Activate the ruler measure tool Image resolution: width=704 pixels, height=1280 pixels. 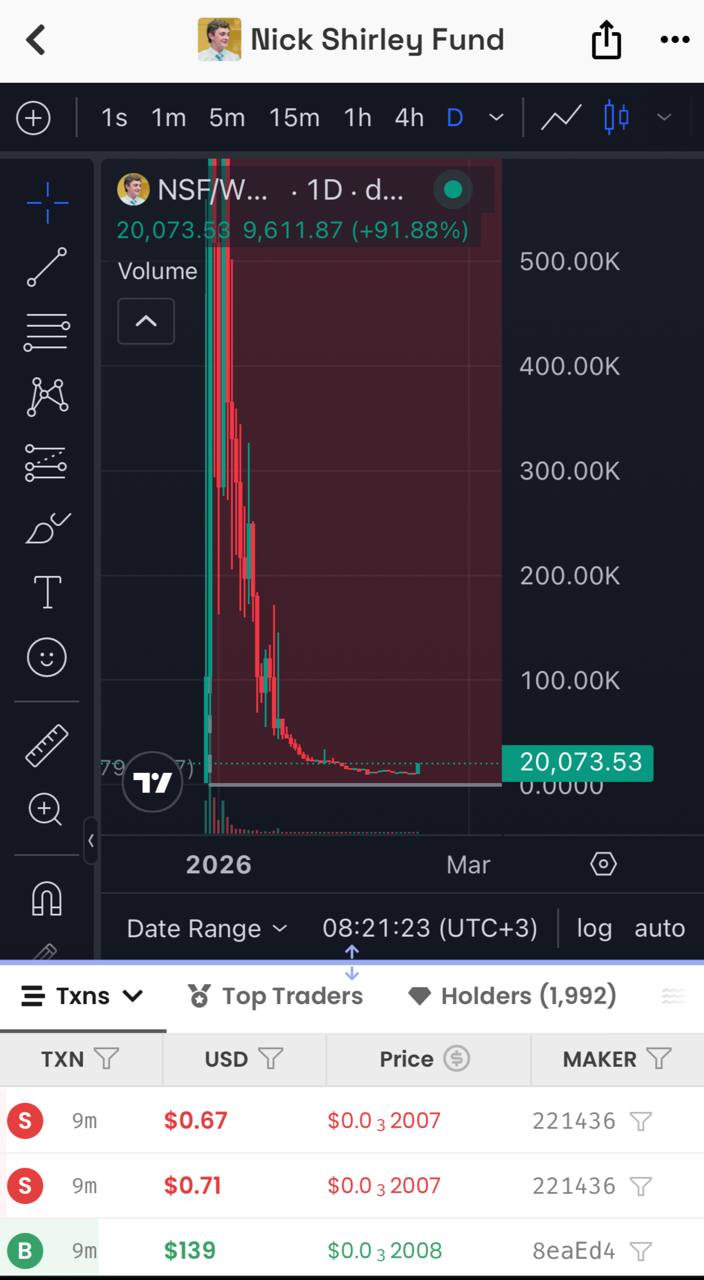click(47, 745)
